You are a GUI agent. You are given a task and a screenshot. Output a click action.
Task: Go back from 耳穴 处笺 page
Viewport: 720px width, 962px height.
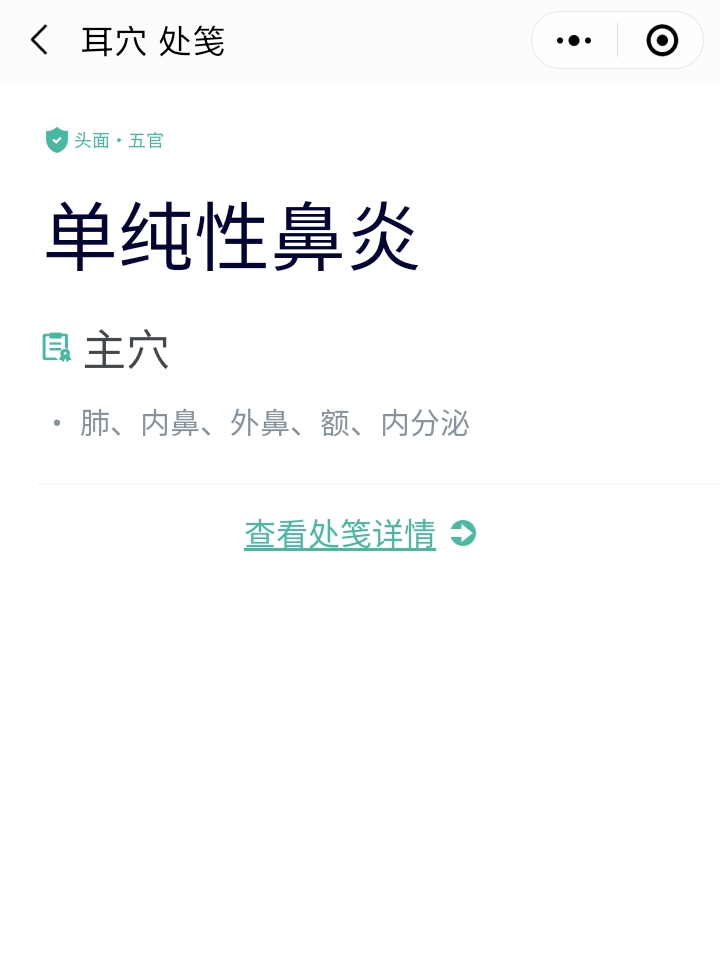pyautogui.click(x=39, y=41)
